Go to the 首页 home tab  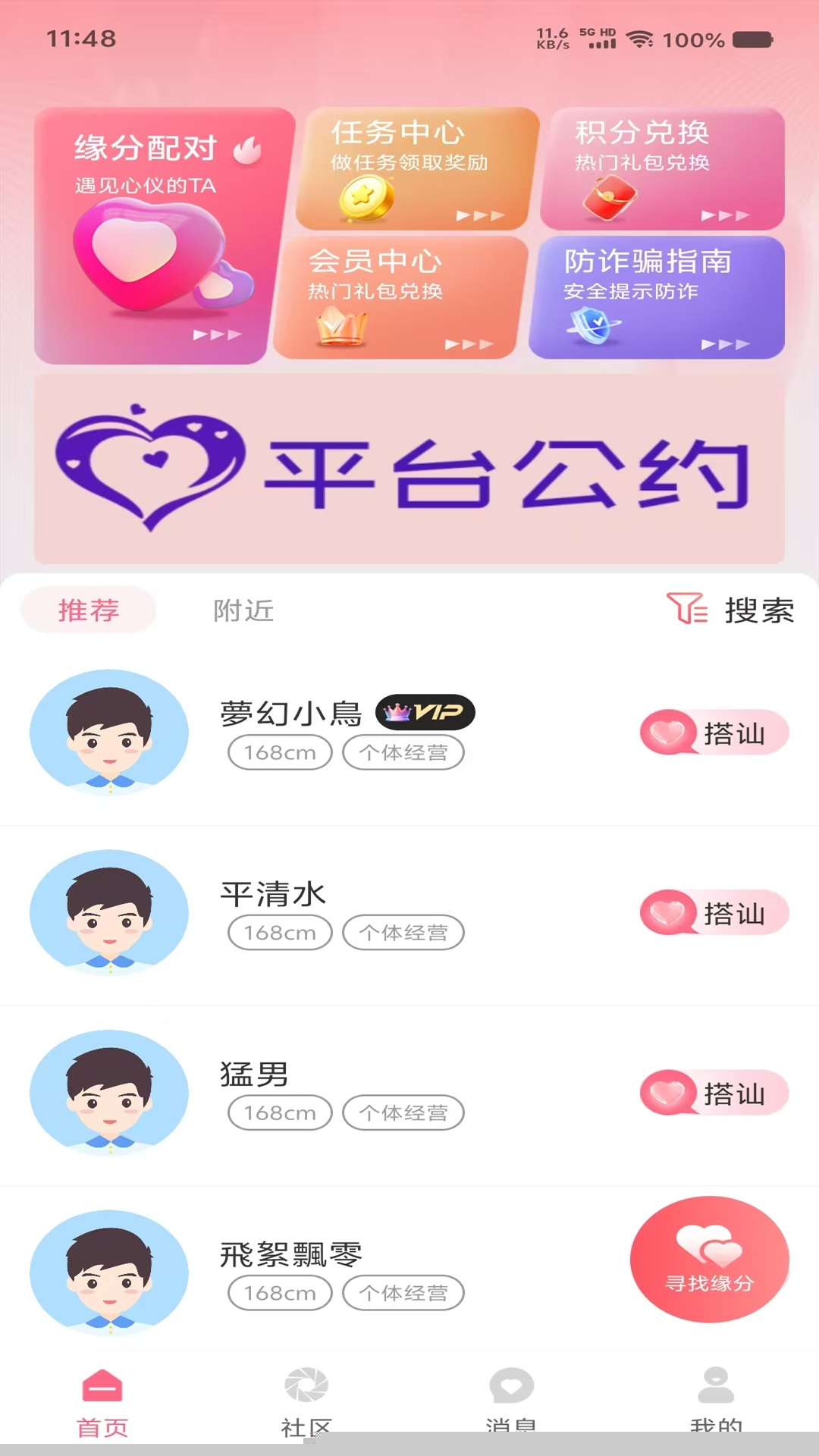coord(102,1400)
